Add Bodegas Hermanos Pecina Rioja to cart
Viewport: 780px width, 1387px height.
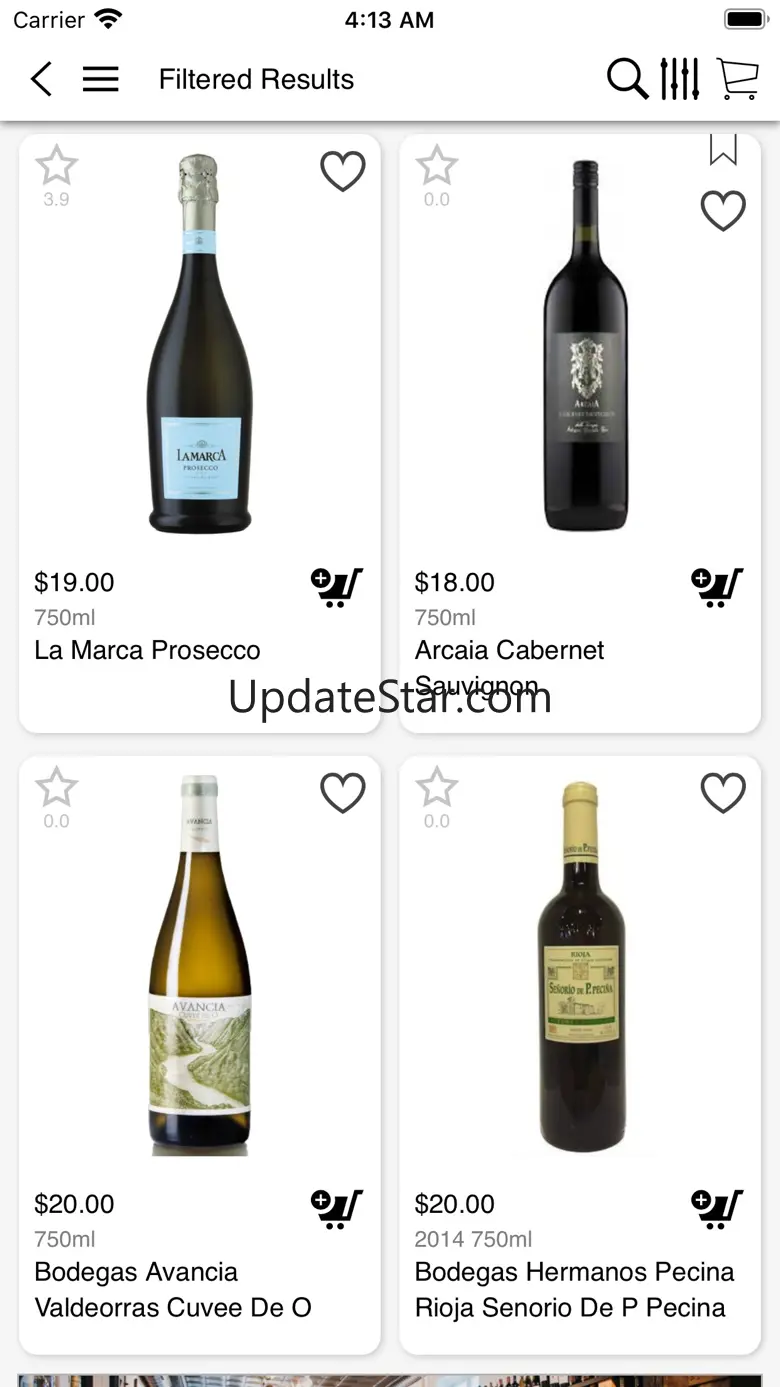pyautogui.click(x=717, y=1209)
